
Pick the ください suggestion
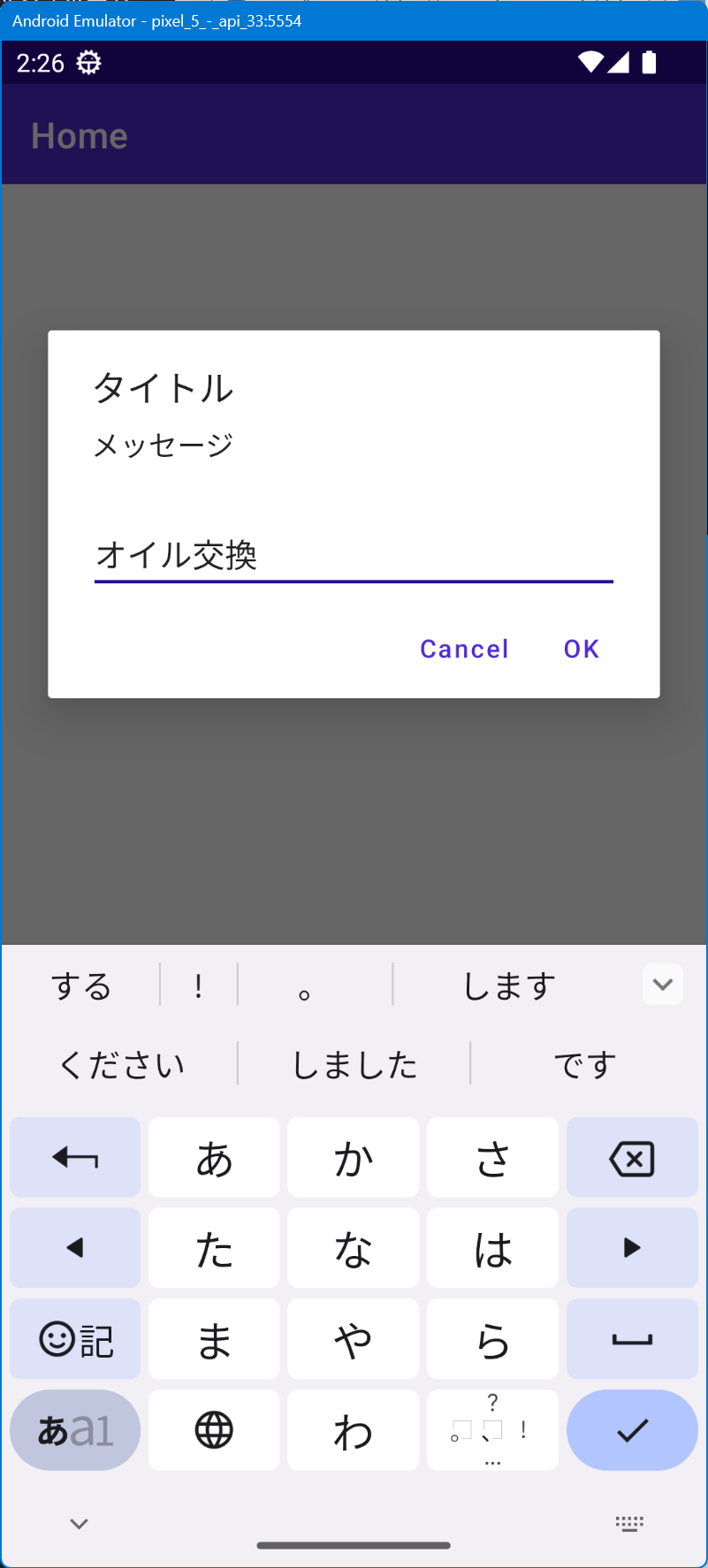click(122, 1064)
